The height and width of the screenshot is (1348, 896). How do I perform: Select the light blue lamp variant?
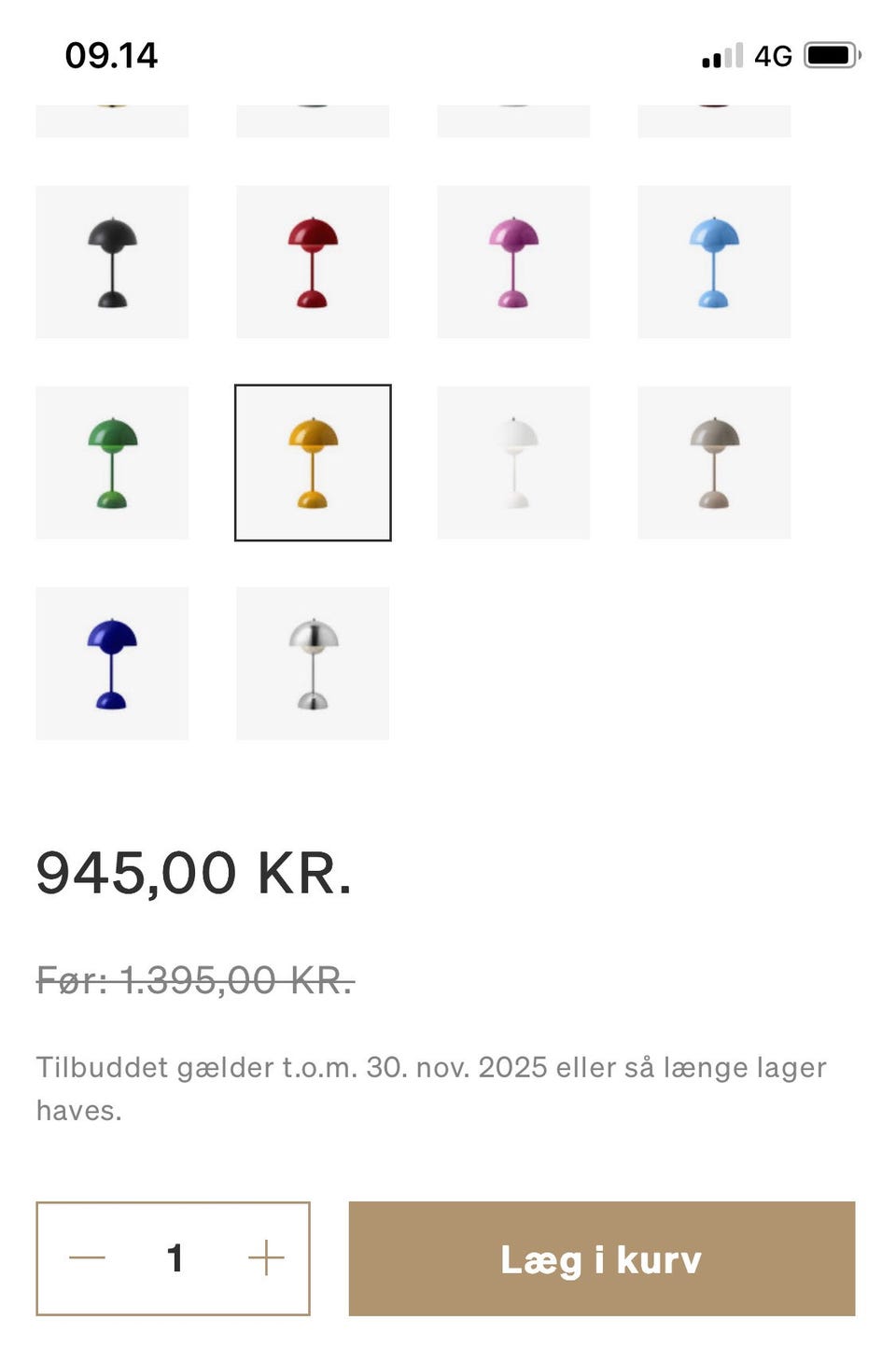pyautogui.click(x=713, y=261)
